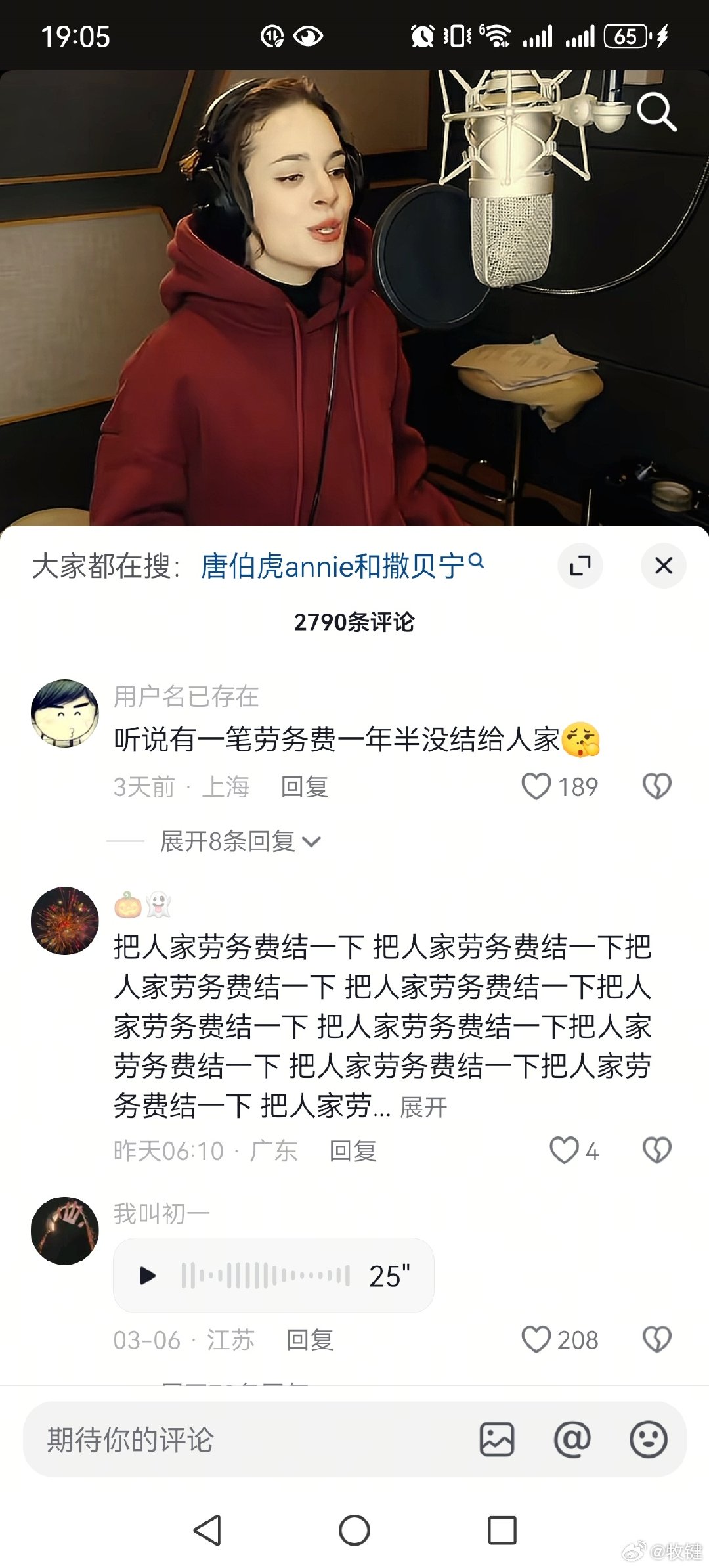Search the suggested term 唐伯虎annie和撒贝宁

click(x=341, y=566)
